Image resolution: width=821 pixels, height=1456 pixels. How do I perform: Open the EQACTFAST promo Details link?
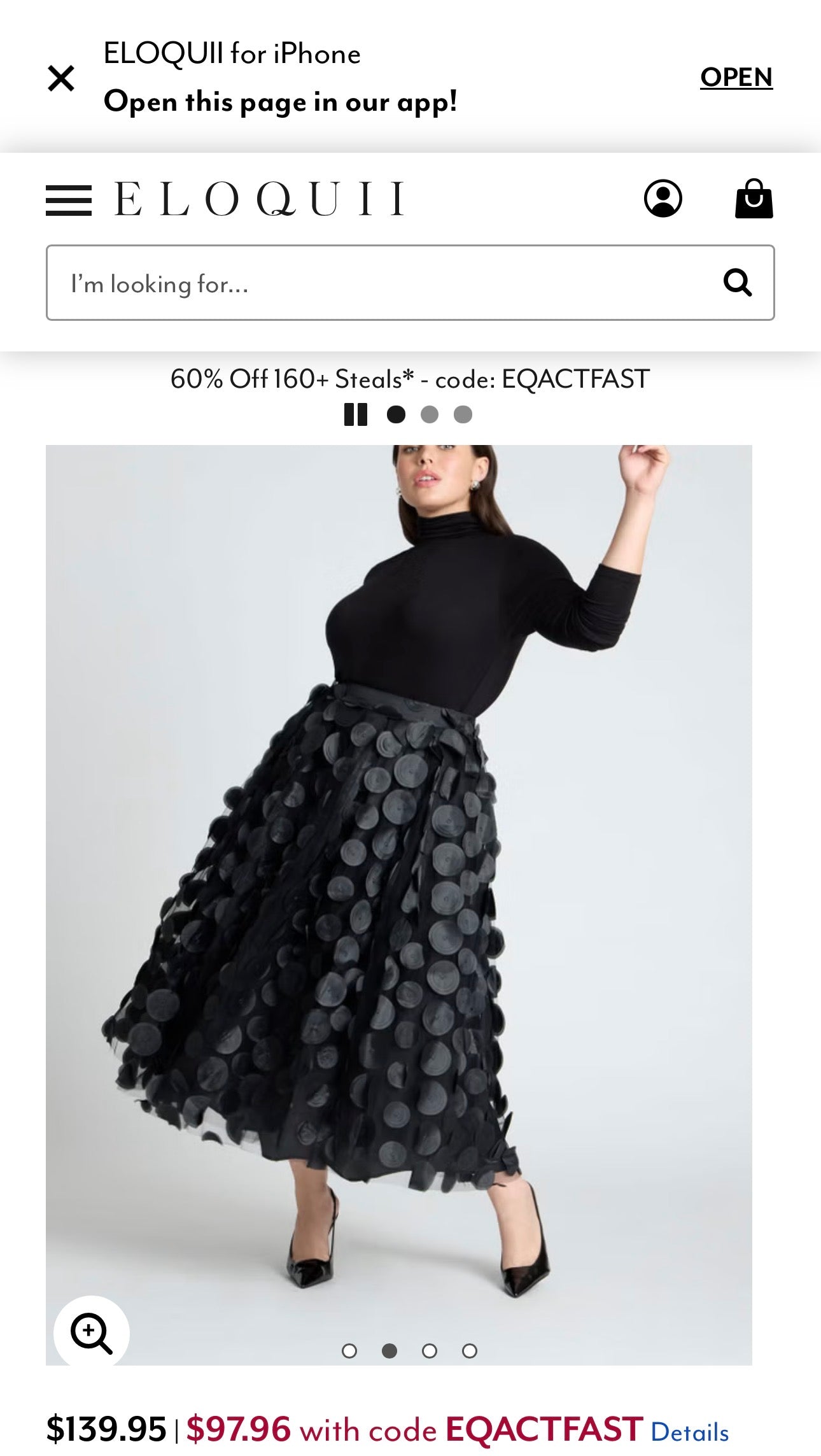pos(689,1432)
